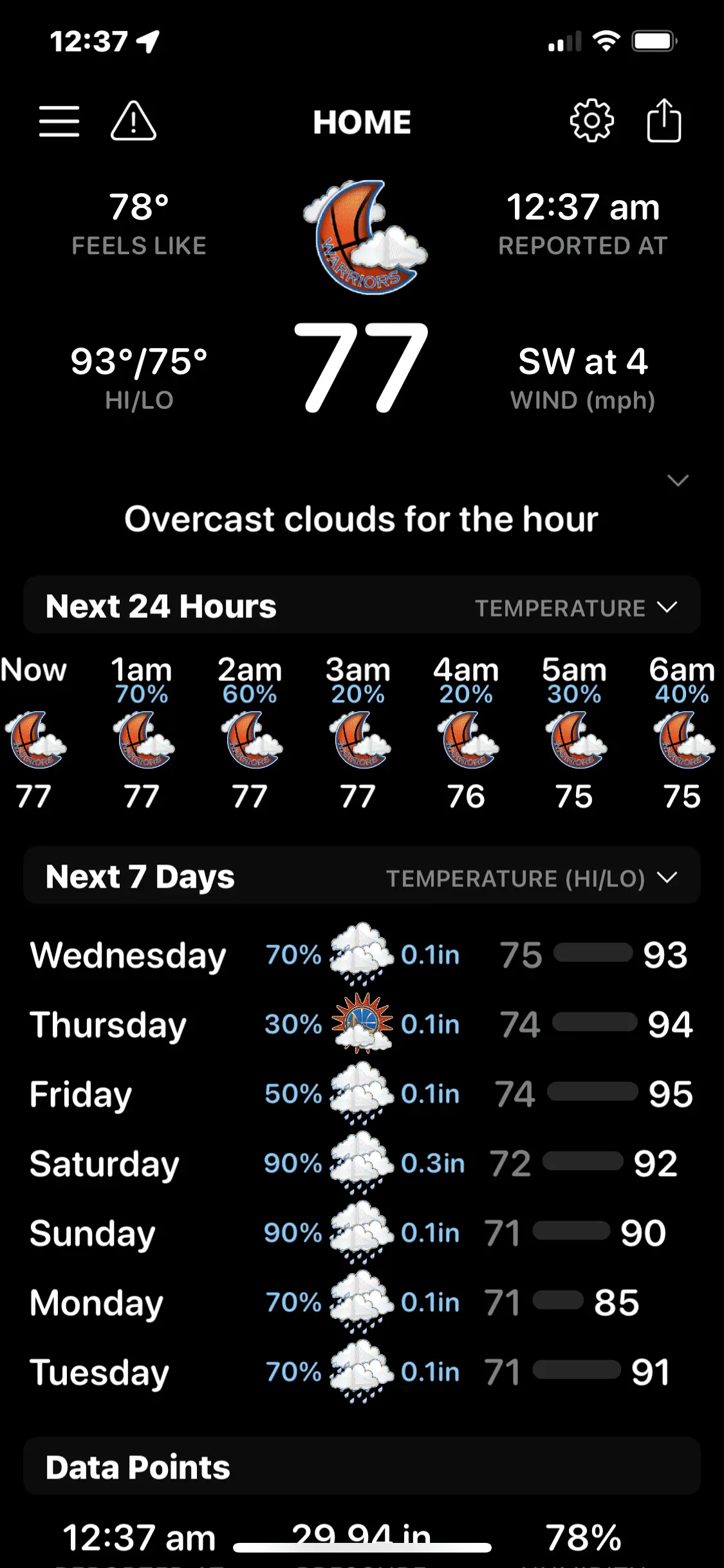Open Wednesday's forecast details

(360, 955)
